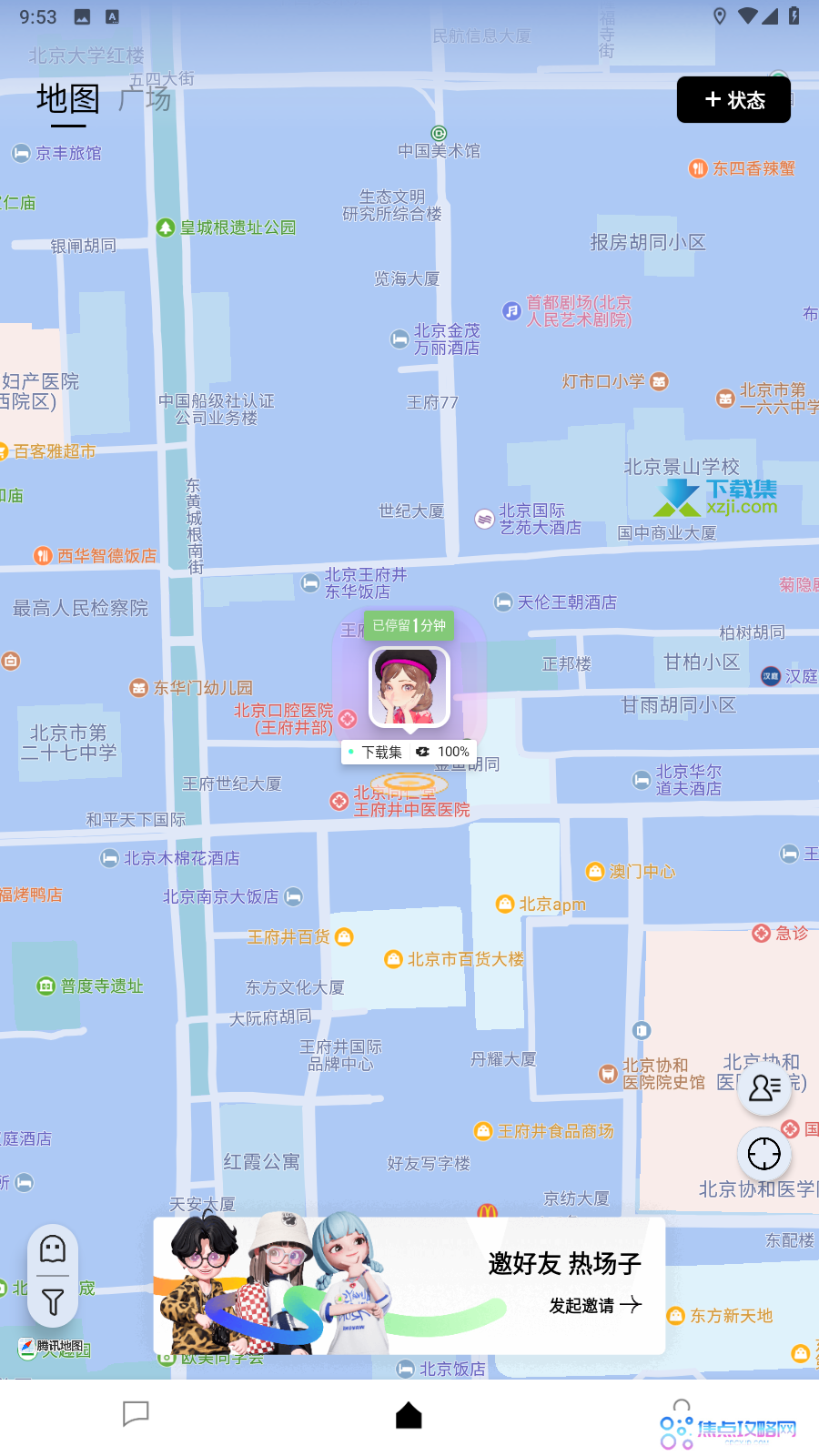Tap the +状态 button

pyautogui.click(x=733, y=100)
